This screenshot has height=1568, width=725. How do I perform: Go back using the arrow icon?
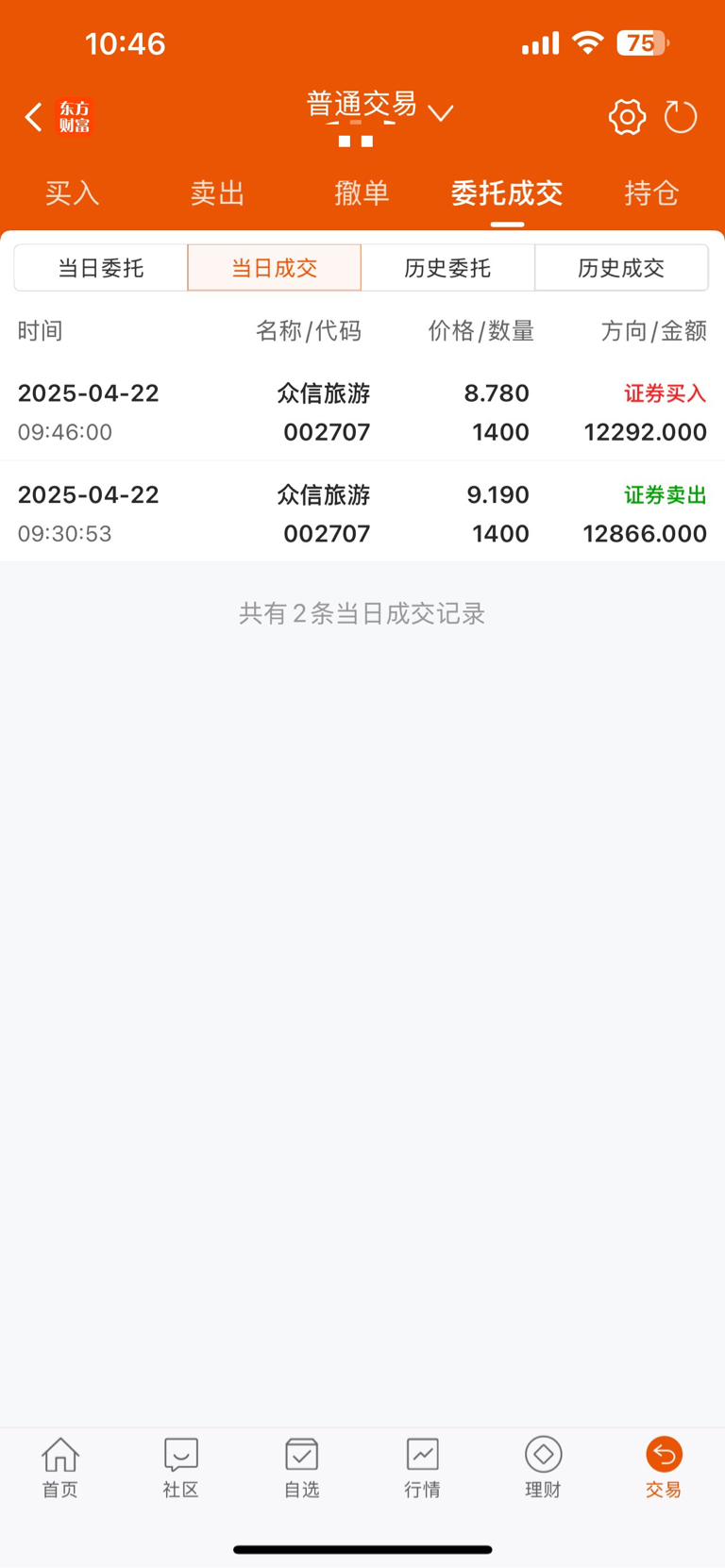tap(34, 117)
